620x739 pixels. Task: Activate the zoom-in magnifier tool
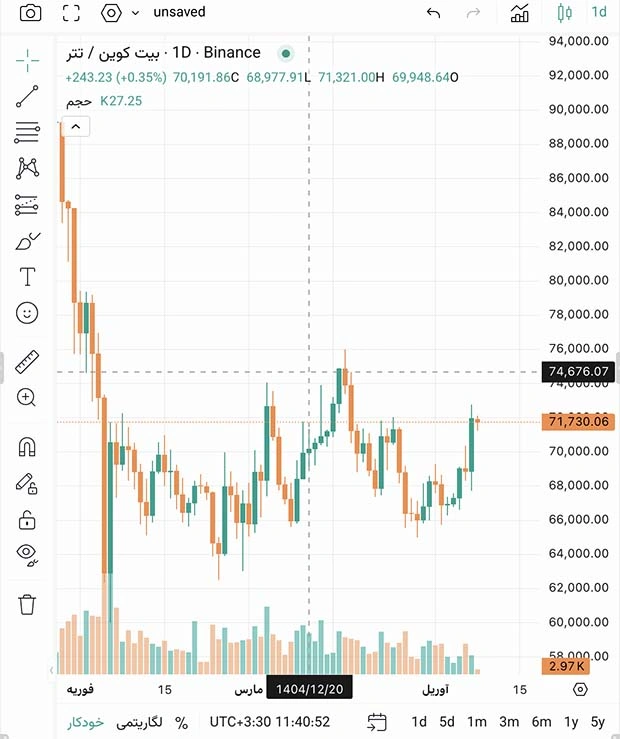pyautogui.click(x=27, y=397)
